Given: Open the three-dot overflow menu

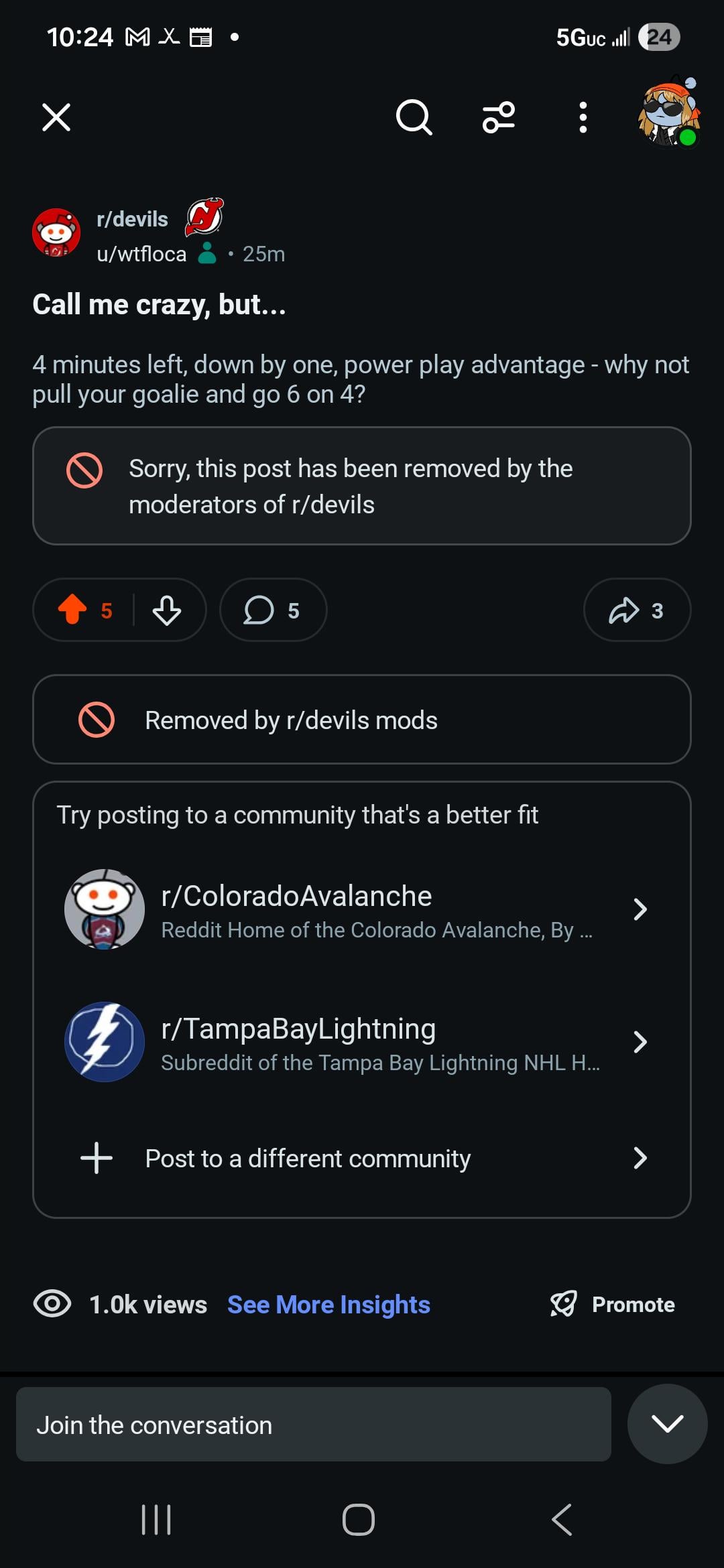Looking at the screenshot, I should pyautogui.click(x=583, y=117).
